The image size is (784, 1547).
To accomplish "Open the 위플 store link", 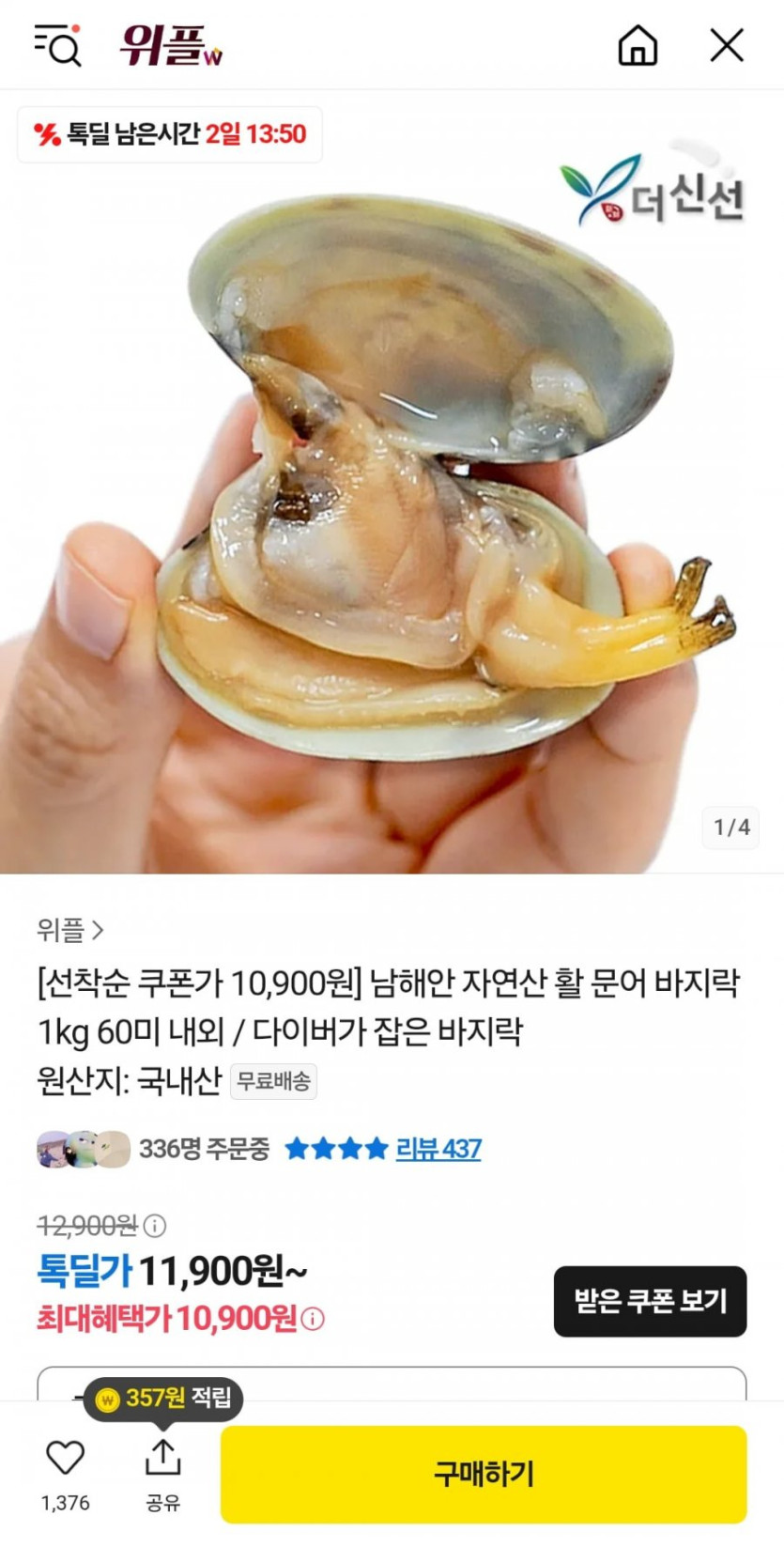I will (x=70, y=930).
